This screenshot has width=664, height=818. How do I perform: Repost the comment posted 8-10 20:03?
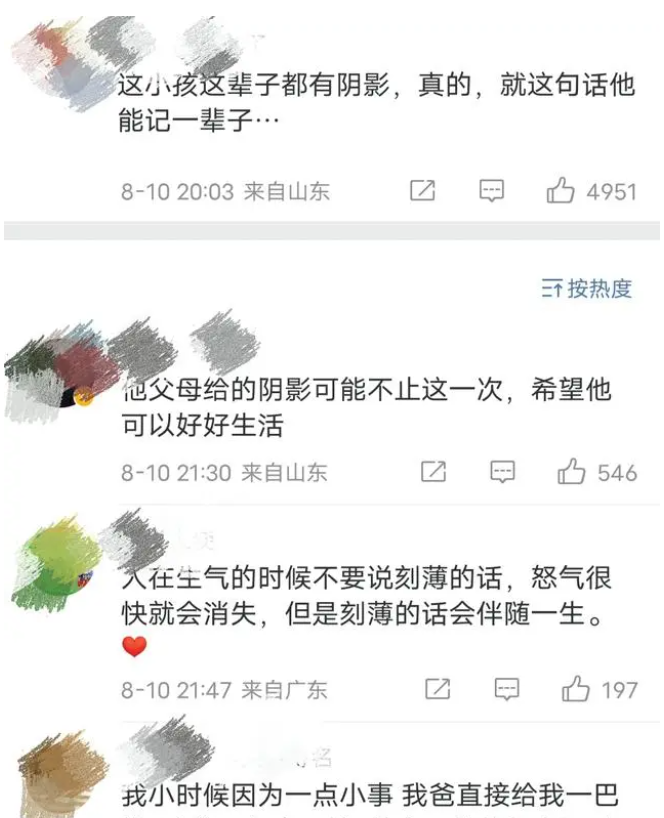click(x=423, y=191)
